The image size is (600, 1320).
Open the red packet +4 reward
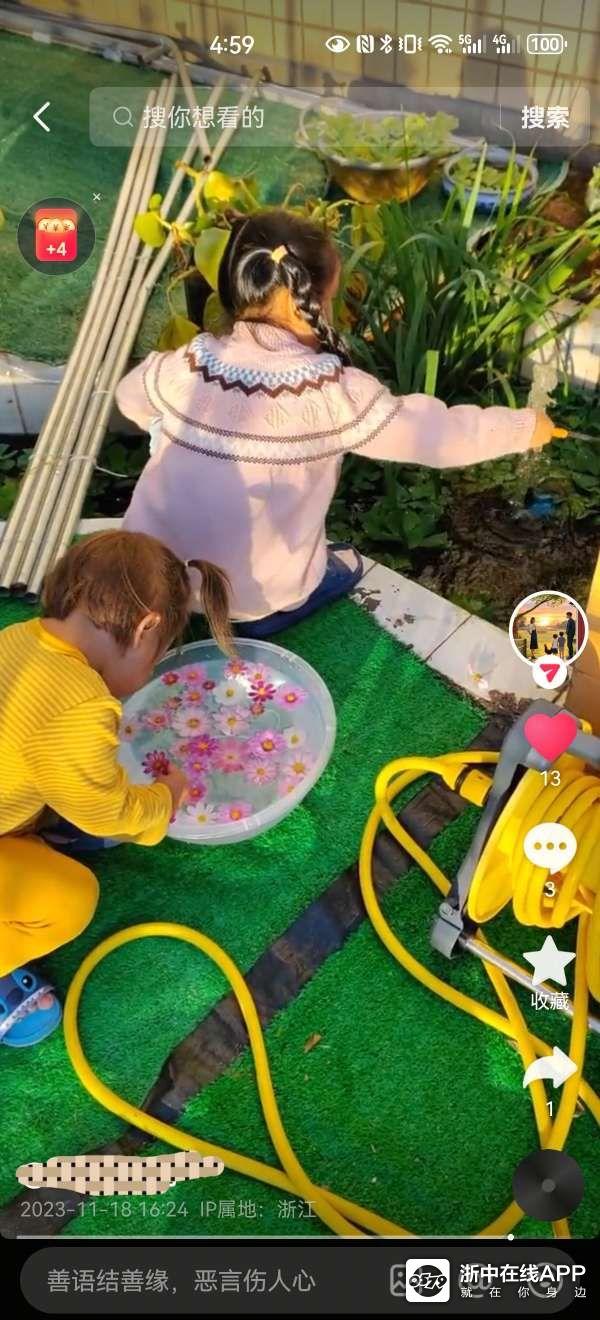56,236
